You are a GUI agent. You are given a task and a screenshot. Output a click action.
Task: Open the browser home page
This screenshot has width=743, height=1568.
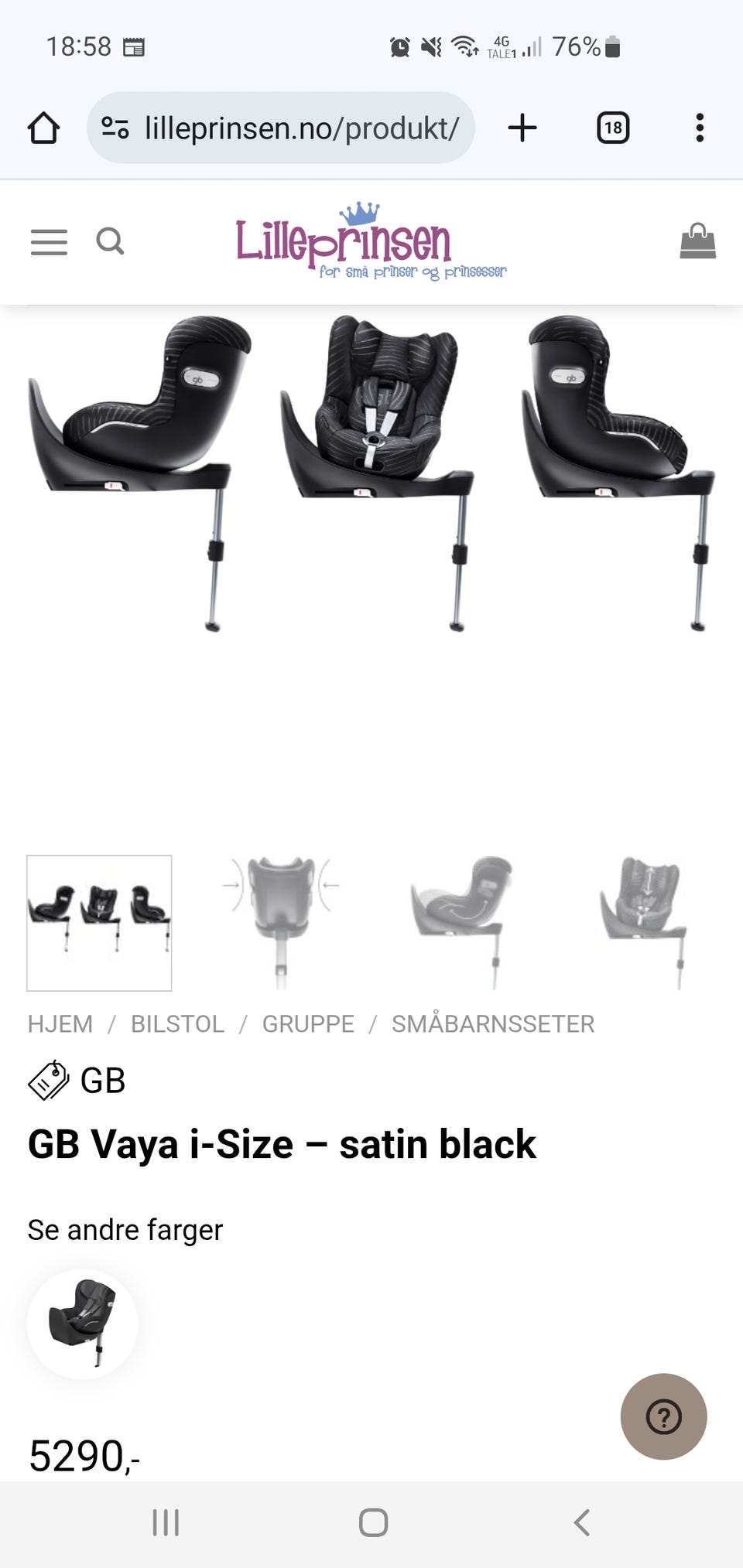point(43,128)
